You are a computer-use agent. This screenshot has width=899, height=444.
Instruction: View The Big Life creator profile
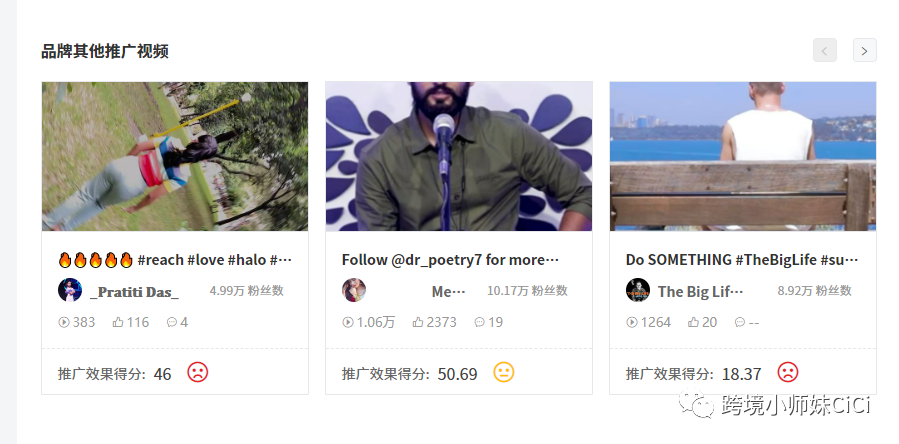(x=700, y=291)
